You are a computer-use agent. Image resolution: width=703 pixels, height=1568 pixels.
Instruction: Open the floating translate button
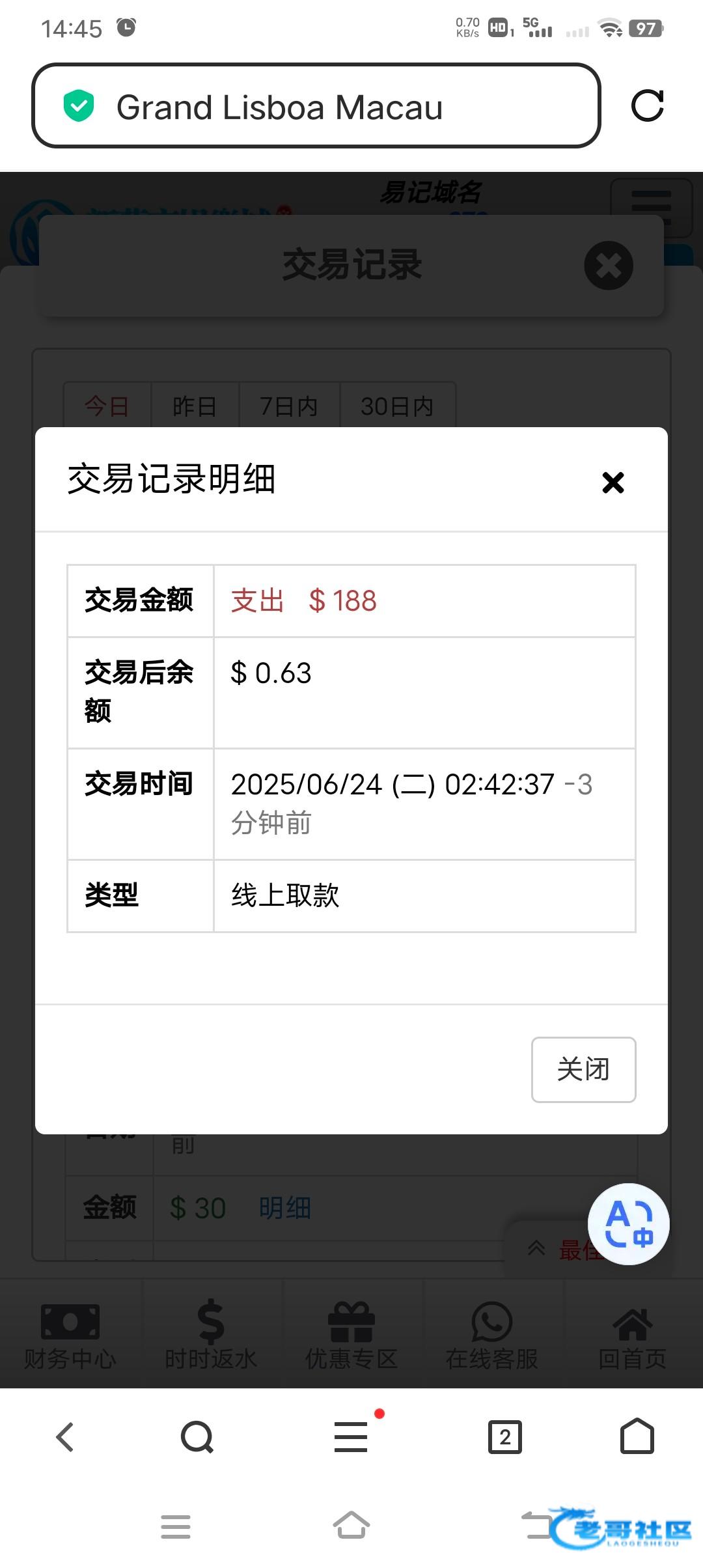click(628, 1224)
